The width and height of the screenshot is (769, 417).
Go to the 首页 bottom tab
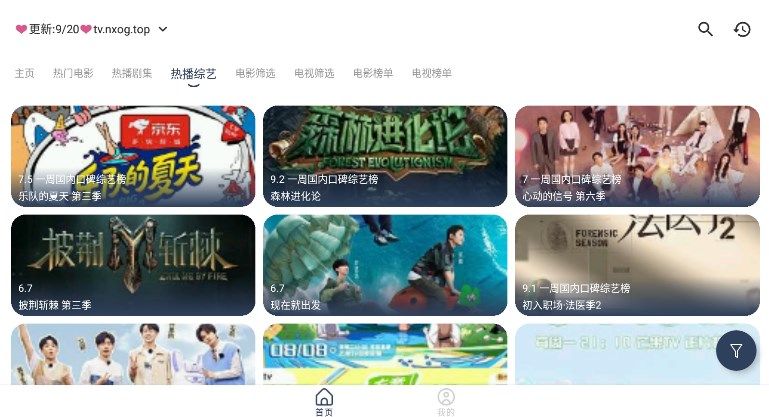point(324,402)
